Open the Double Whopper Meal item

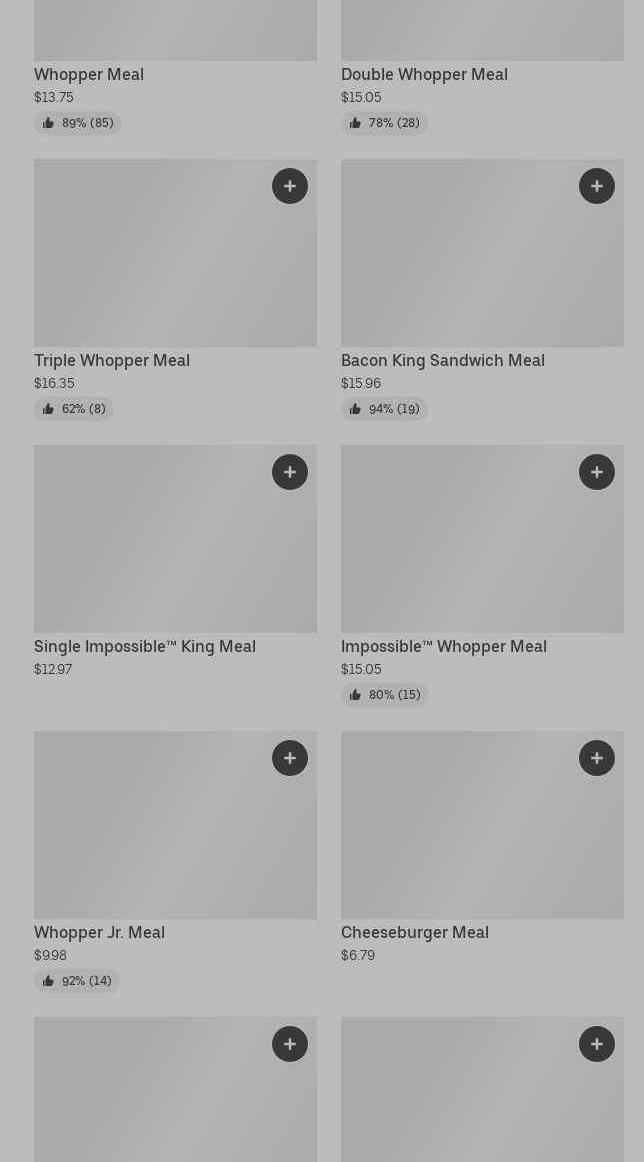[424, 74]
